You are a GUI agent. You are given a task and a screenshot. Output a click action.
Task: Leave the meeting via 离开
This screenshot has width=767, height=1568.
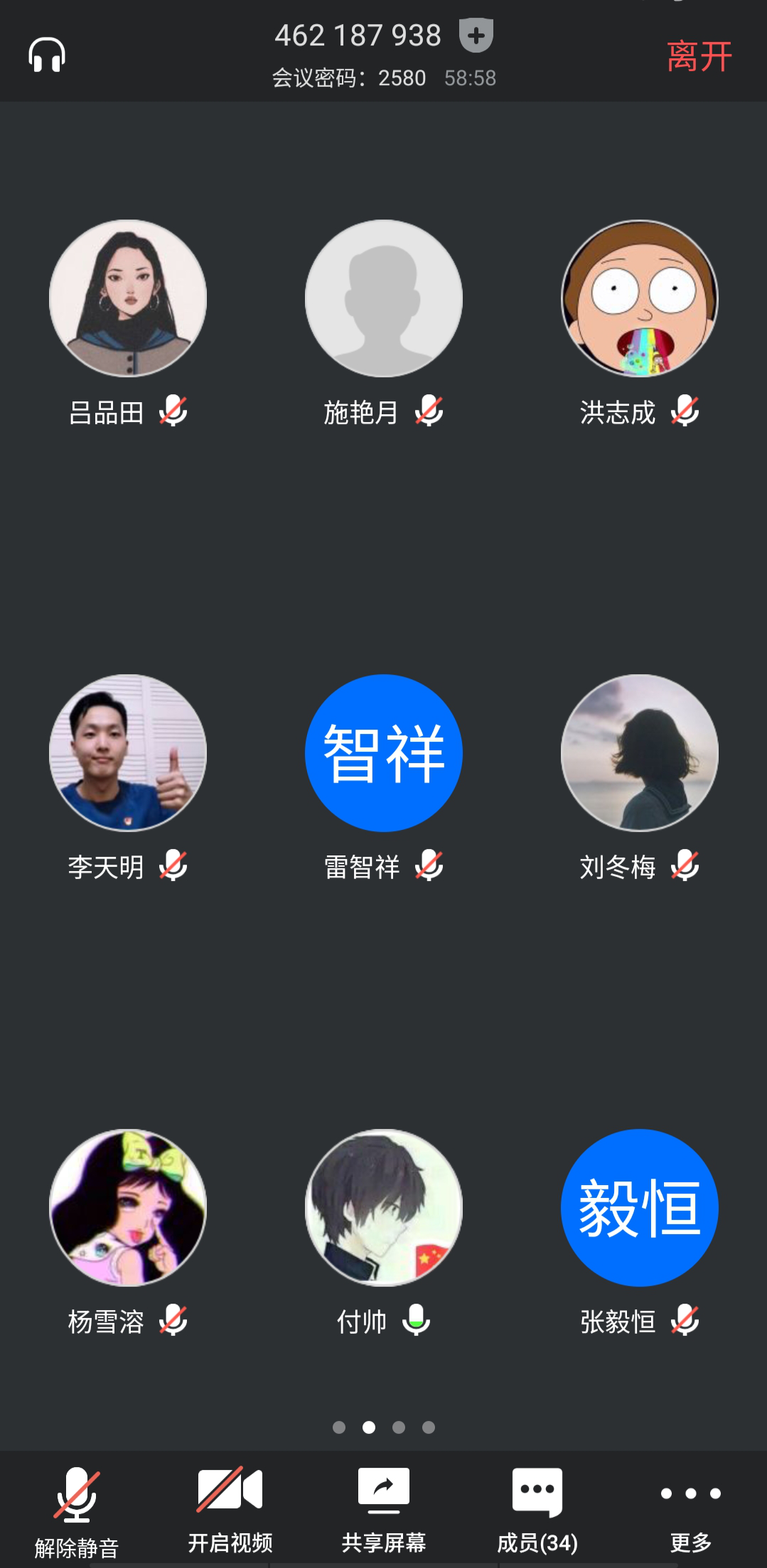[699, 56]
